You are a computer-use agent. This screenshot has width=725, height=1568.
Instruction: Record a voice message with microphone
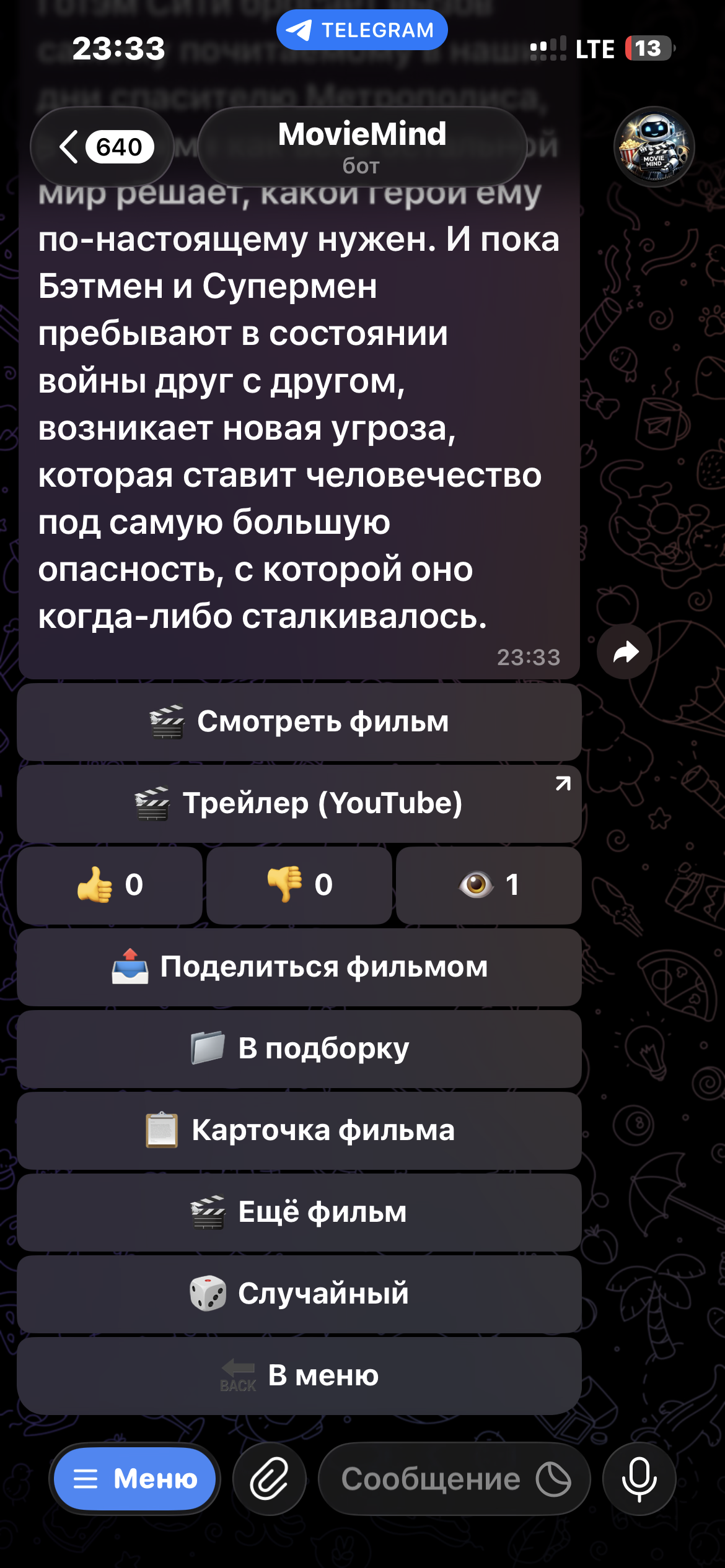(x=639, y=1479)
